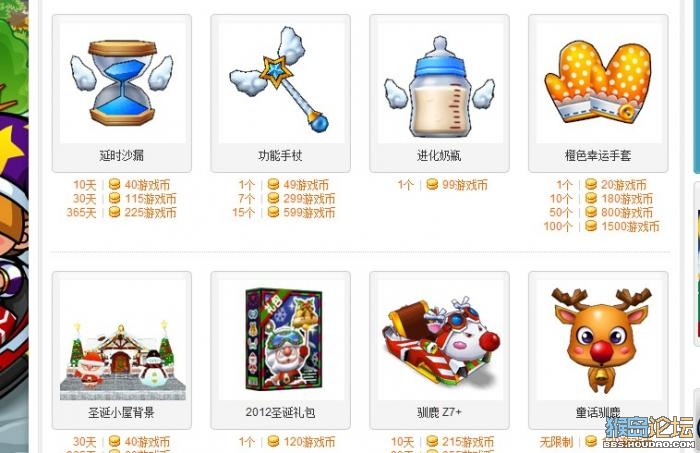This screenshot has width=700, height=453.
Task: Open the 圣诞小屋背景 item
Action: (121, 341)
